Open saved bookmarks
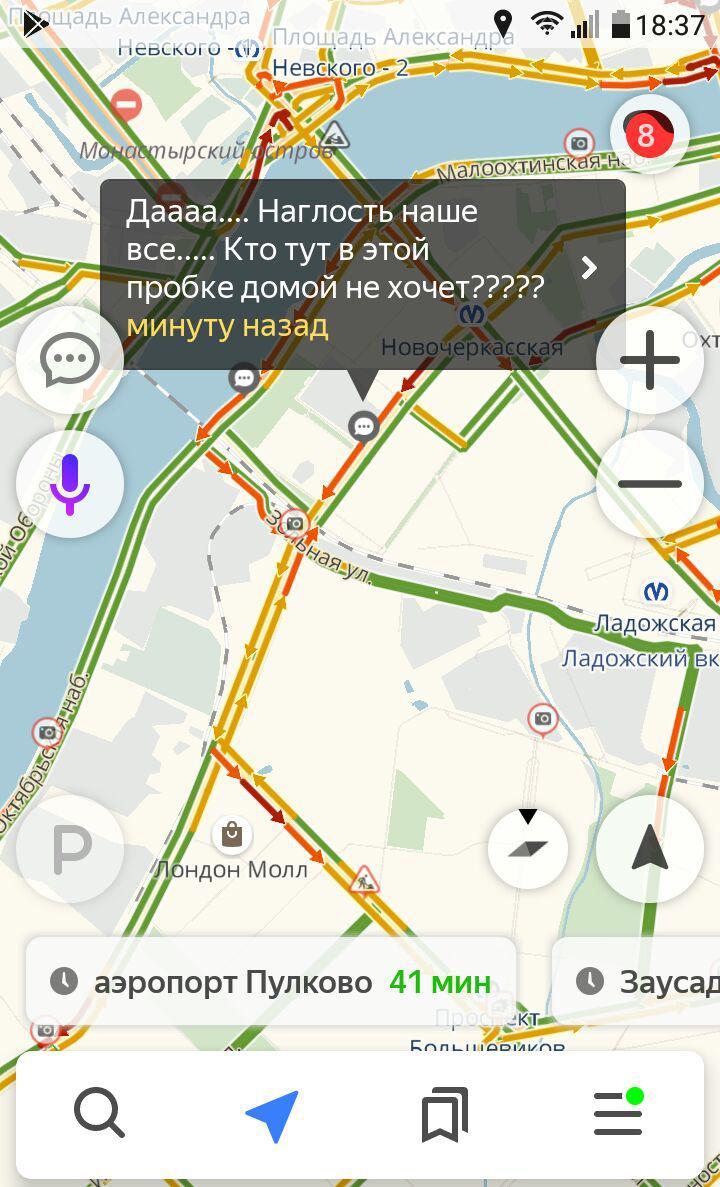The height and width of the screenshot is (1187, 720). [445, 1114]
